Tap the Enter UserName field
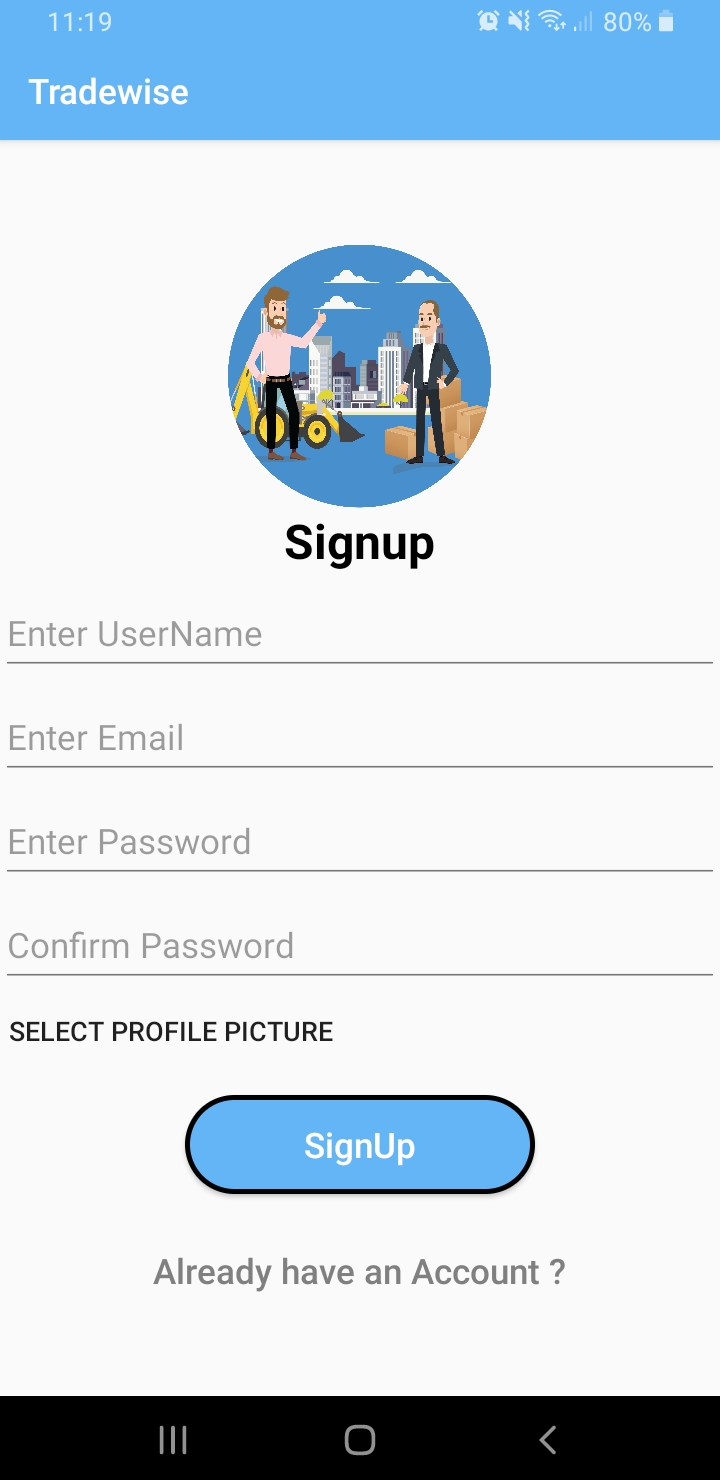This screenshot has width=720, height=1480. pyautogui.click(x=360, y=635)
